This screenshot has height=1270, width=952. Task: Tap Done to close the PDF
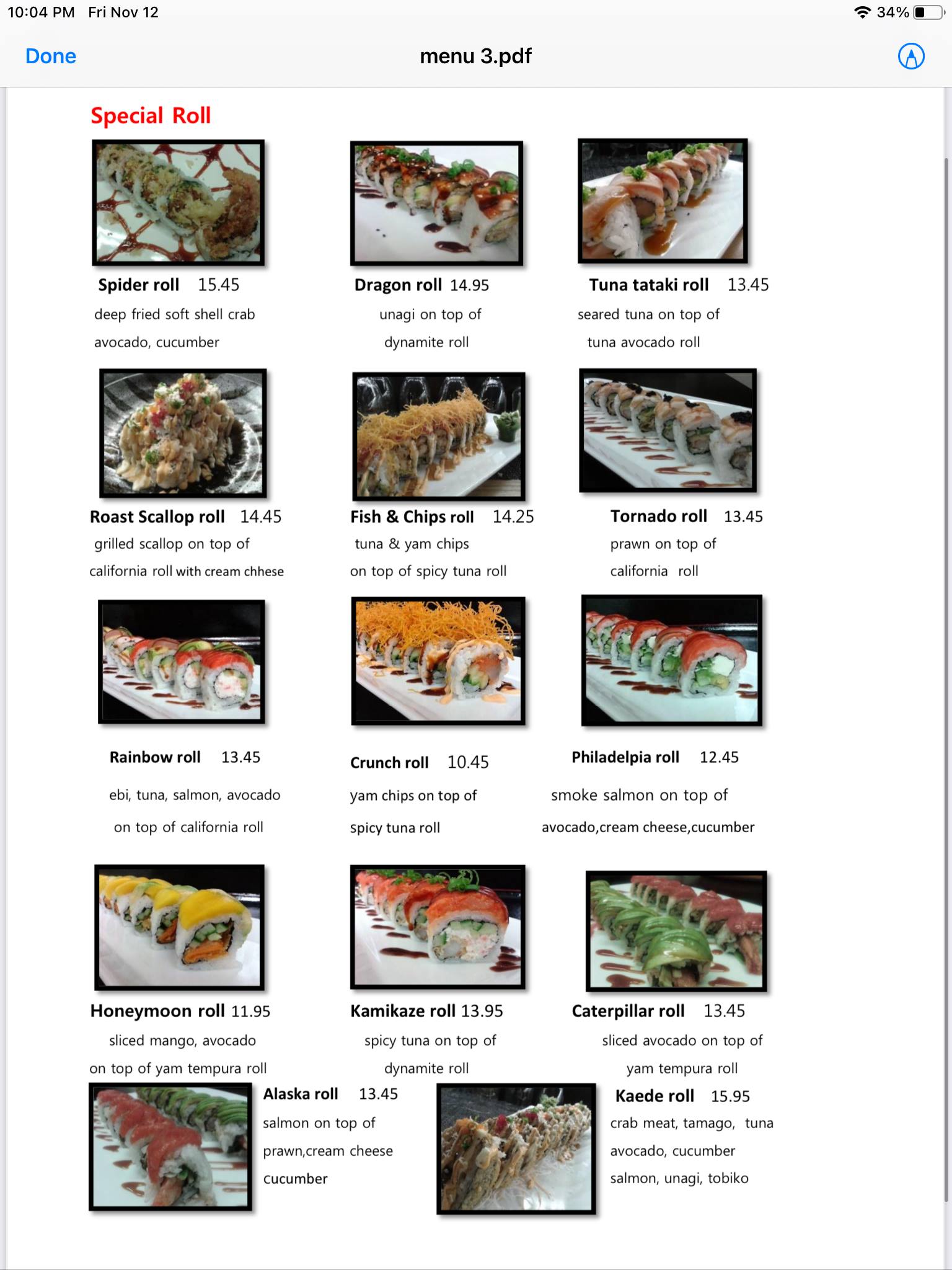(x=51, y=56)
